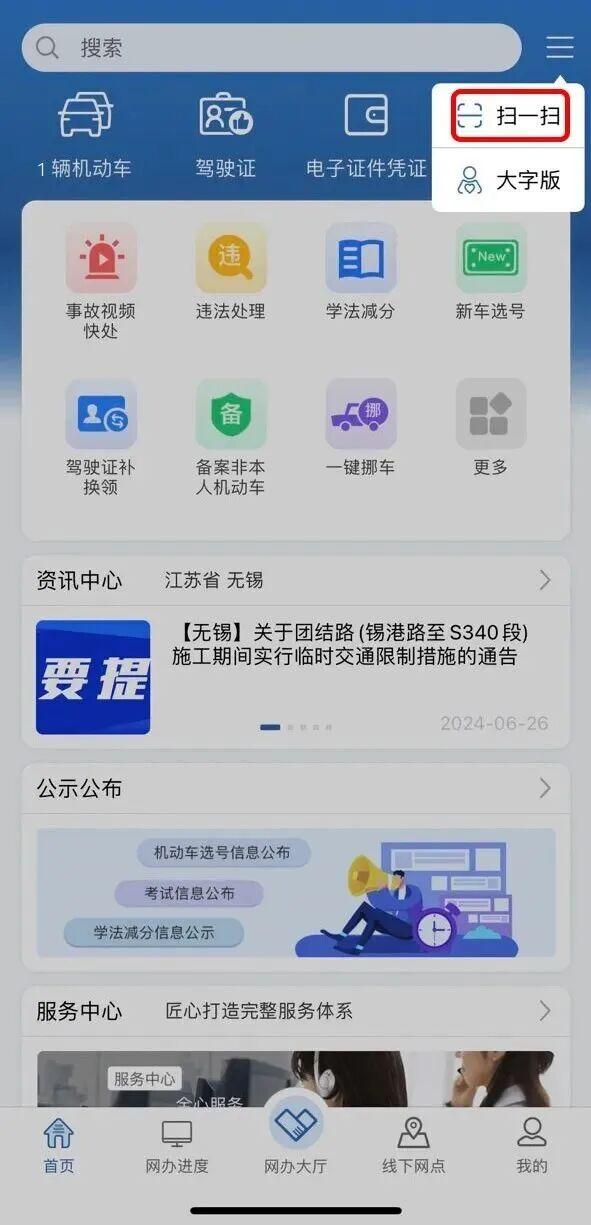Viewport: 591px width, 1225px height.
Task: Open the search box
Action: (x=271, y=48)
